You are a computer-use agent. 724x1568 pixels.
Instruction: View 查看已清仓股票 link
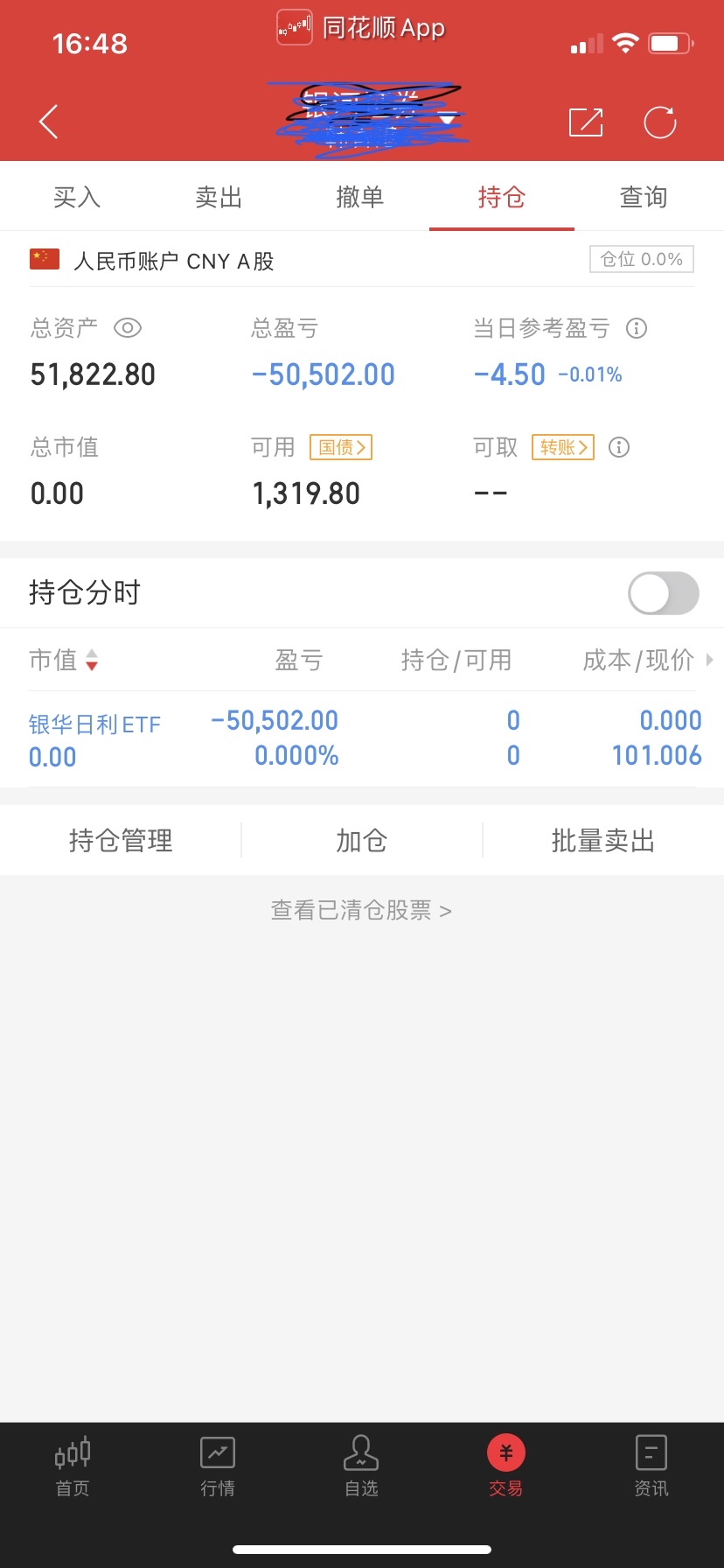coord(361,911)
